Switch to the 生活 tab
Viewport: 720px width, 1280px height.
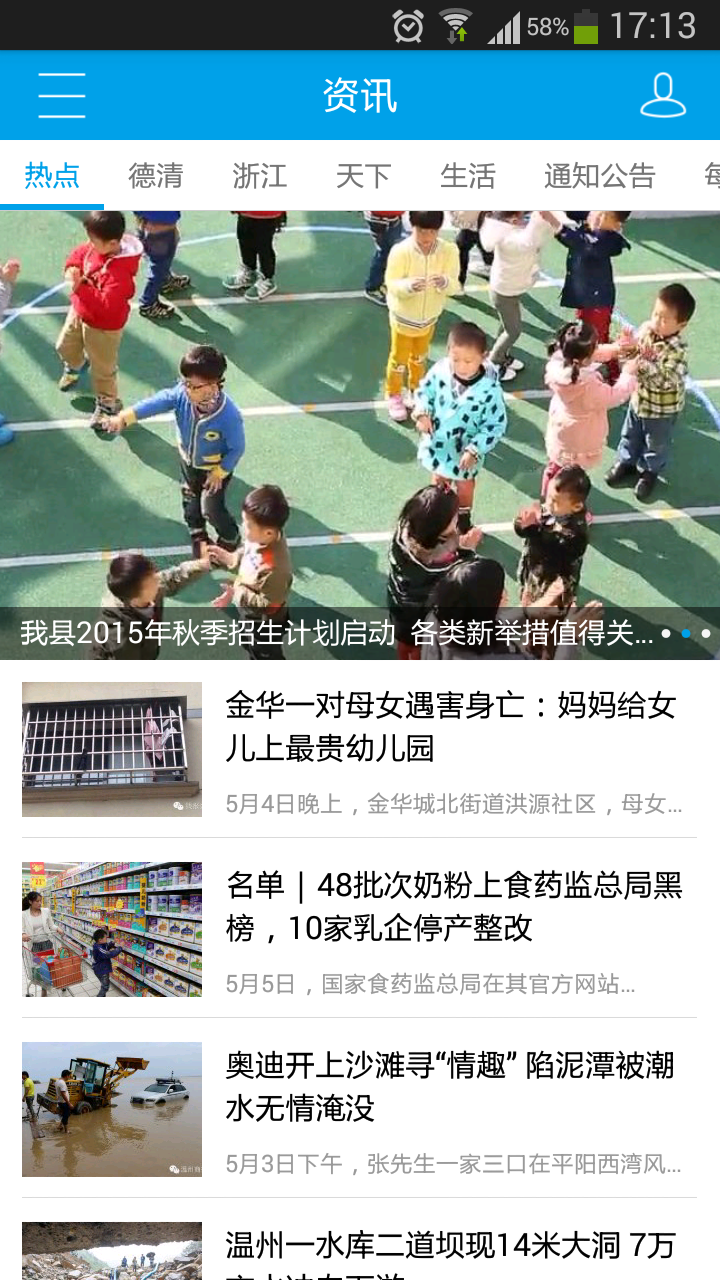tap(468, 176)
